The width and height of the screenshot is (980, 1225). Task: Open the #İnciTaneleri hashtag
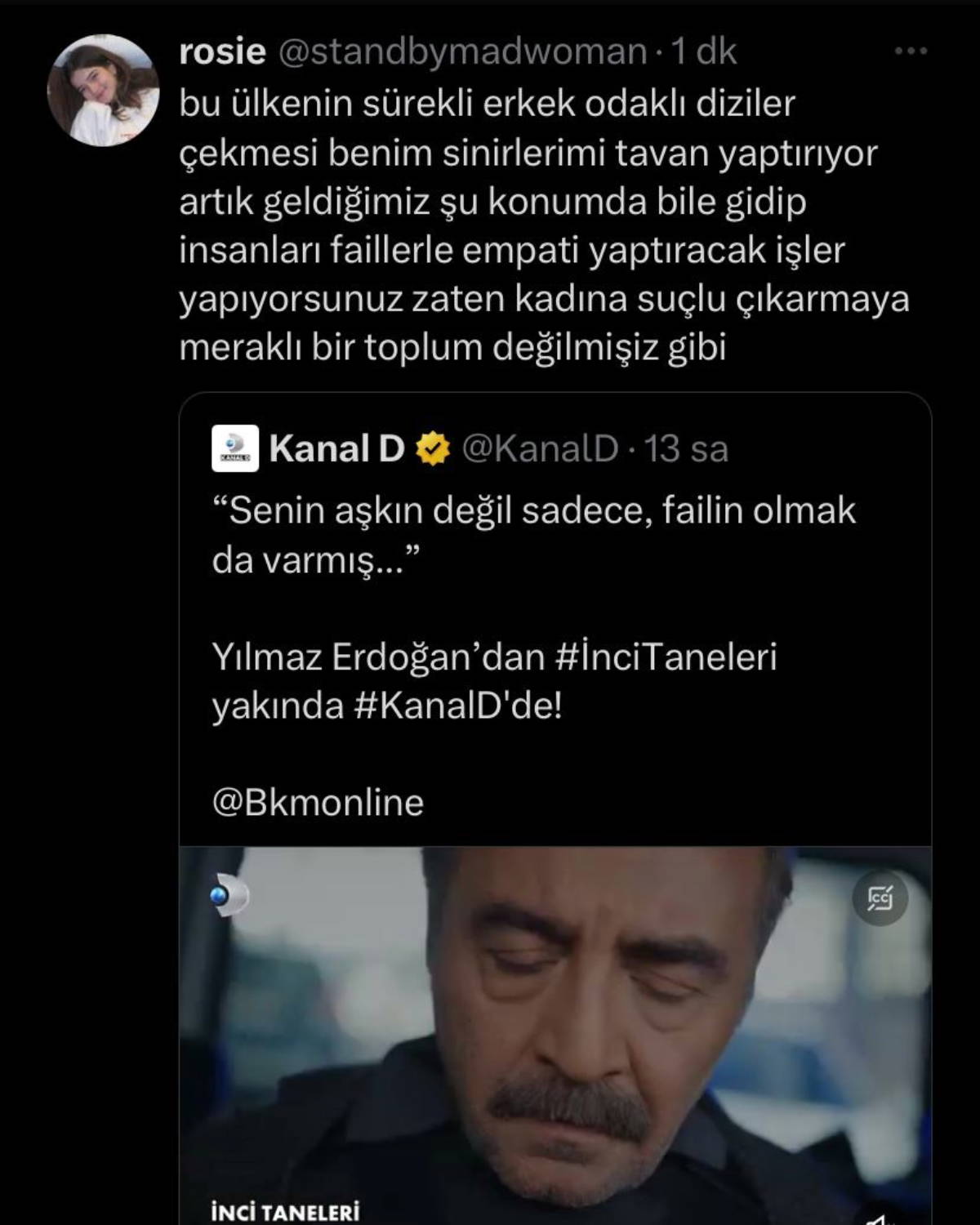tap(666, 657)
